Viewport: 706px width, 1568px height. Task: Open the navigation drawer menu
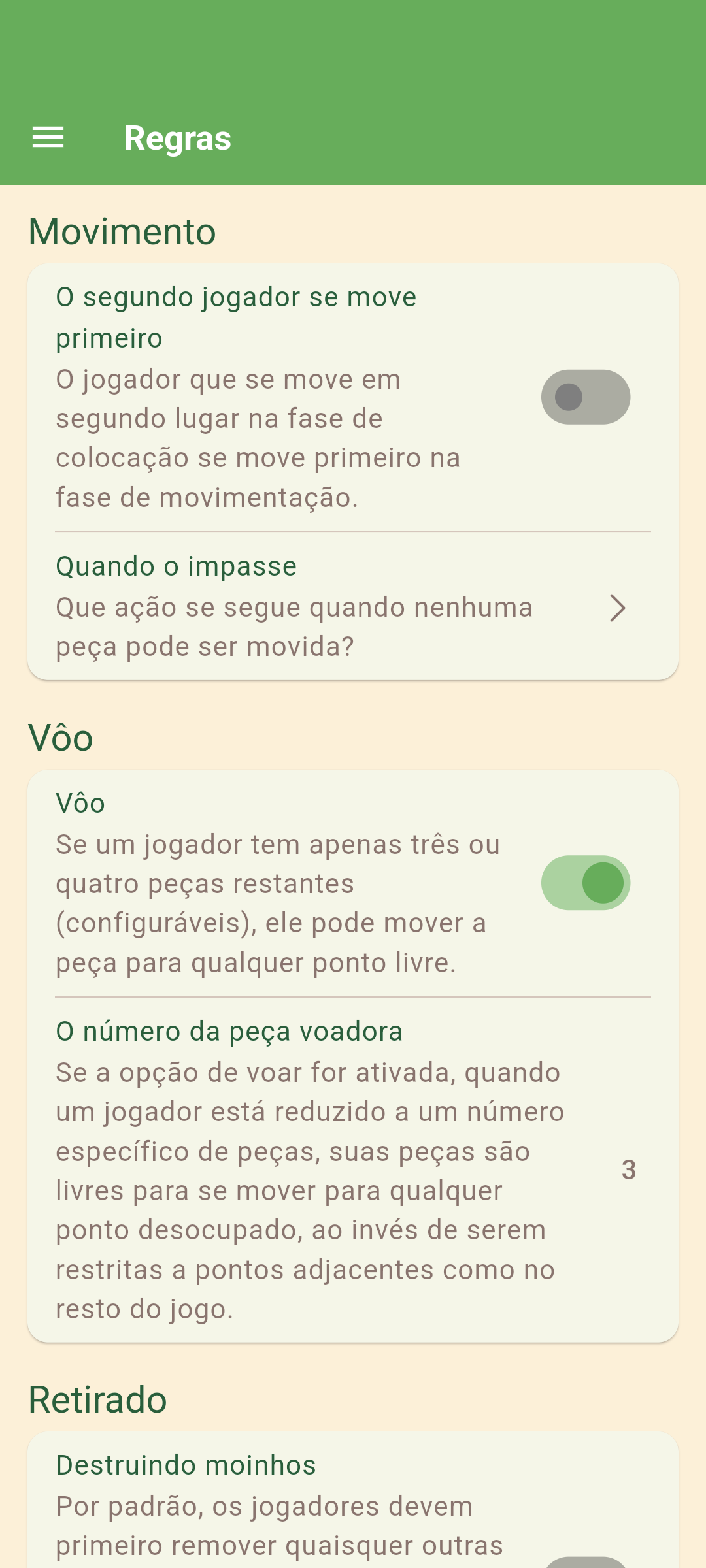pyautogui.click(x=48, y=138)
